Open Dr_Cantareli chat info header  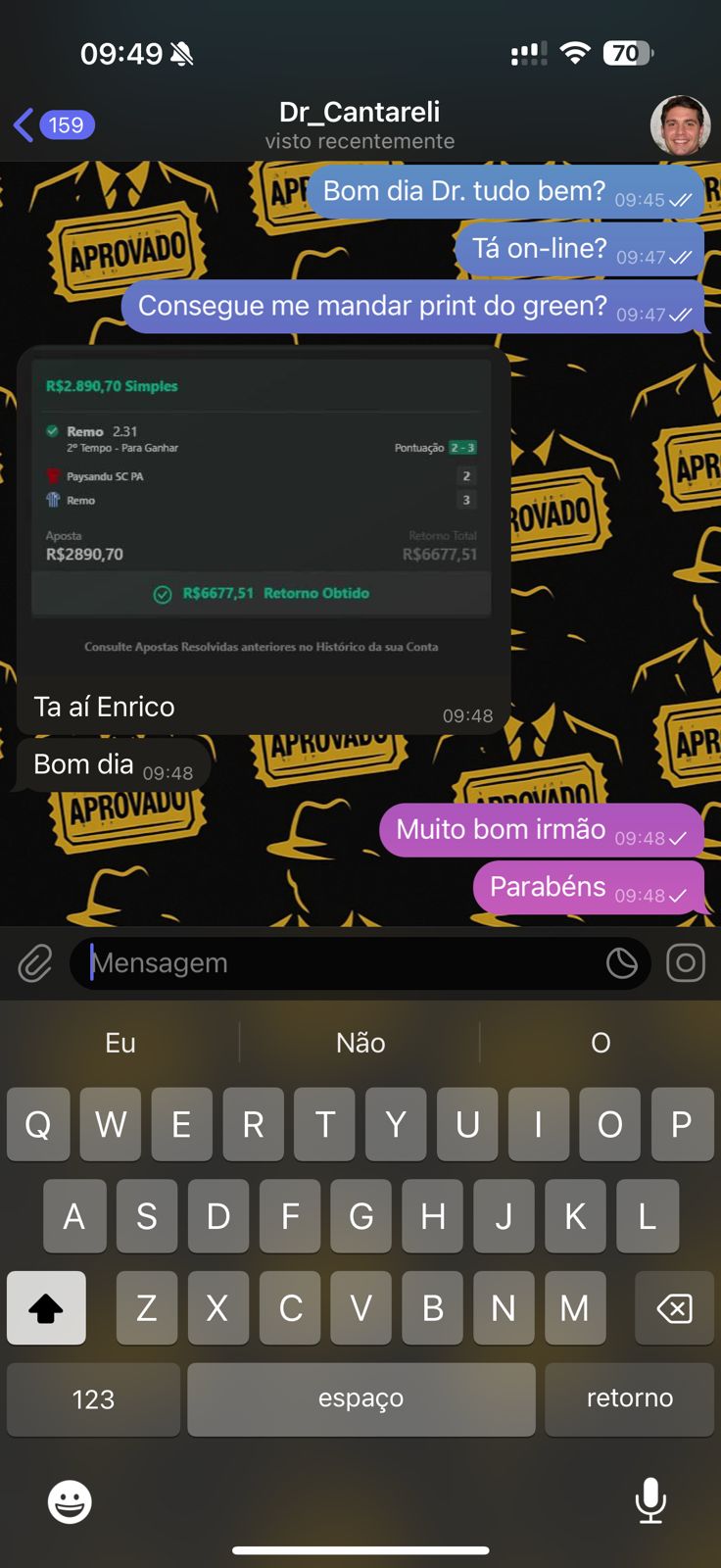tap(360, 125)
